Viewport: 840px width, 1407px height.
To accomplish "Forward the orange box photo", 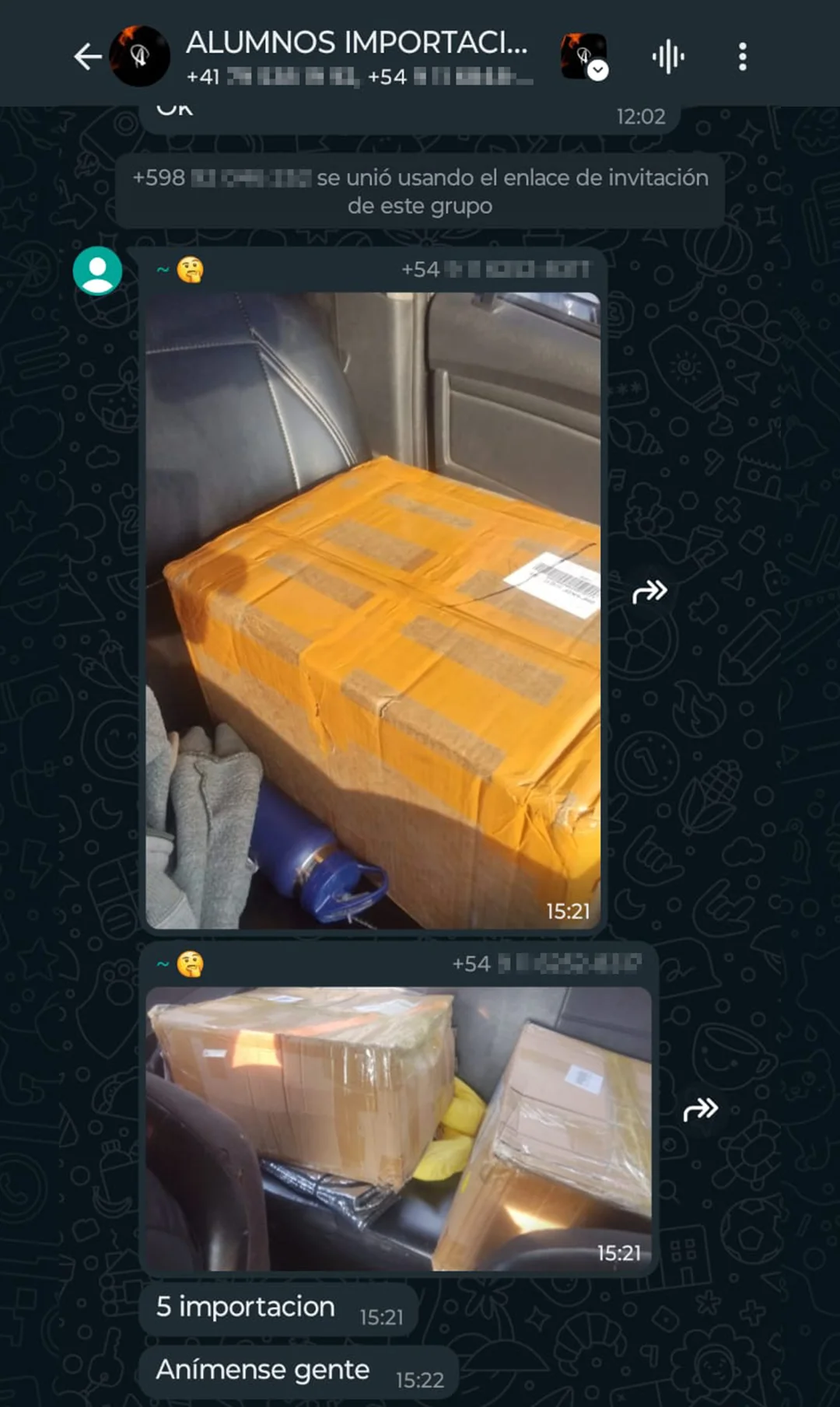I will tap(649, 592).
